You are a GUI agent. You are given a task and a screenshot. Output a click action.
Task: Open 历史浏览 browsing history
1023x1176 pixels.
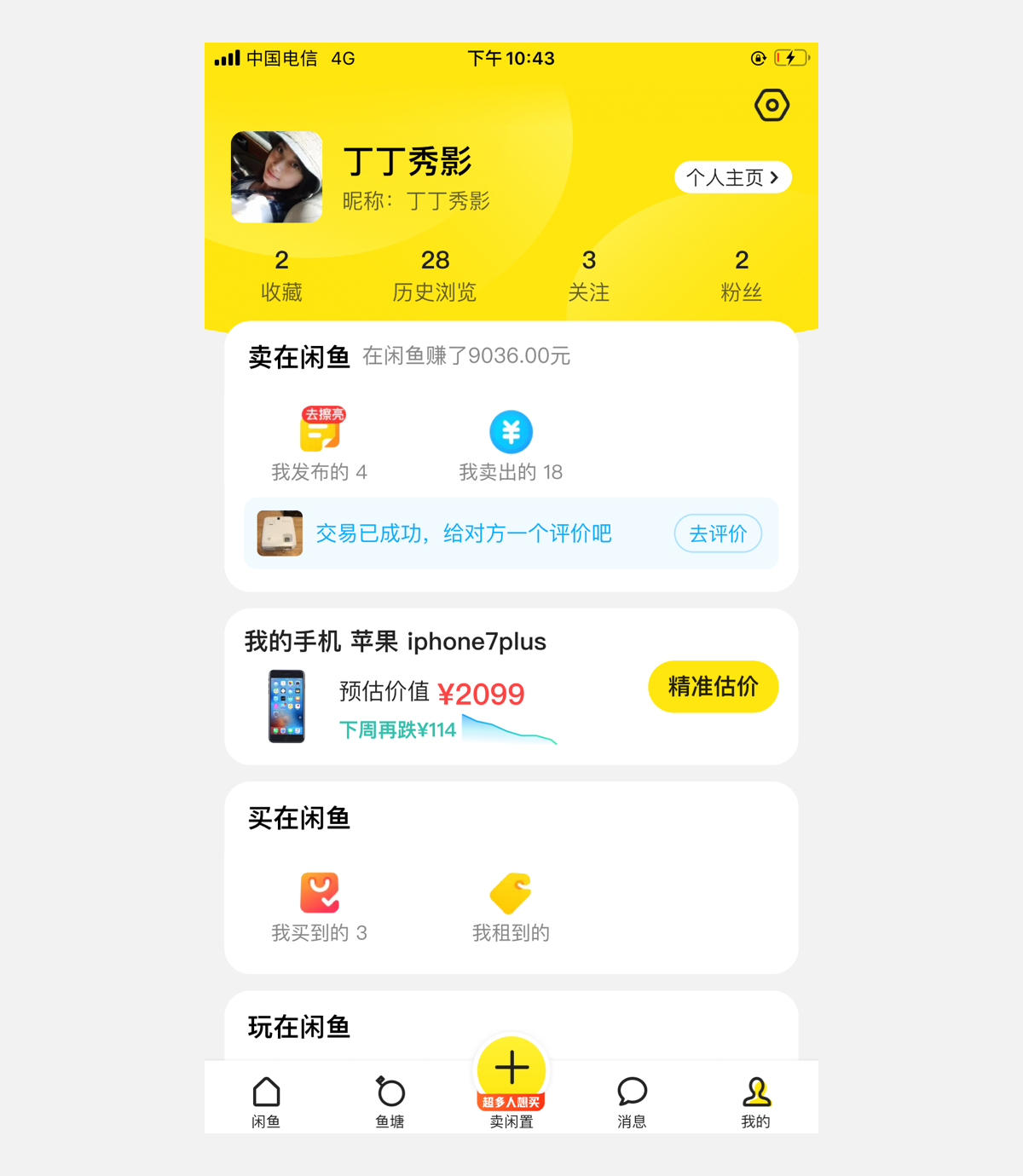pos(435,275)
